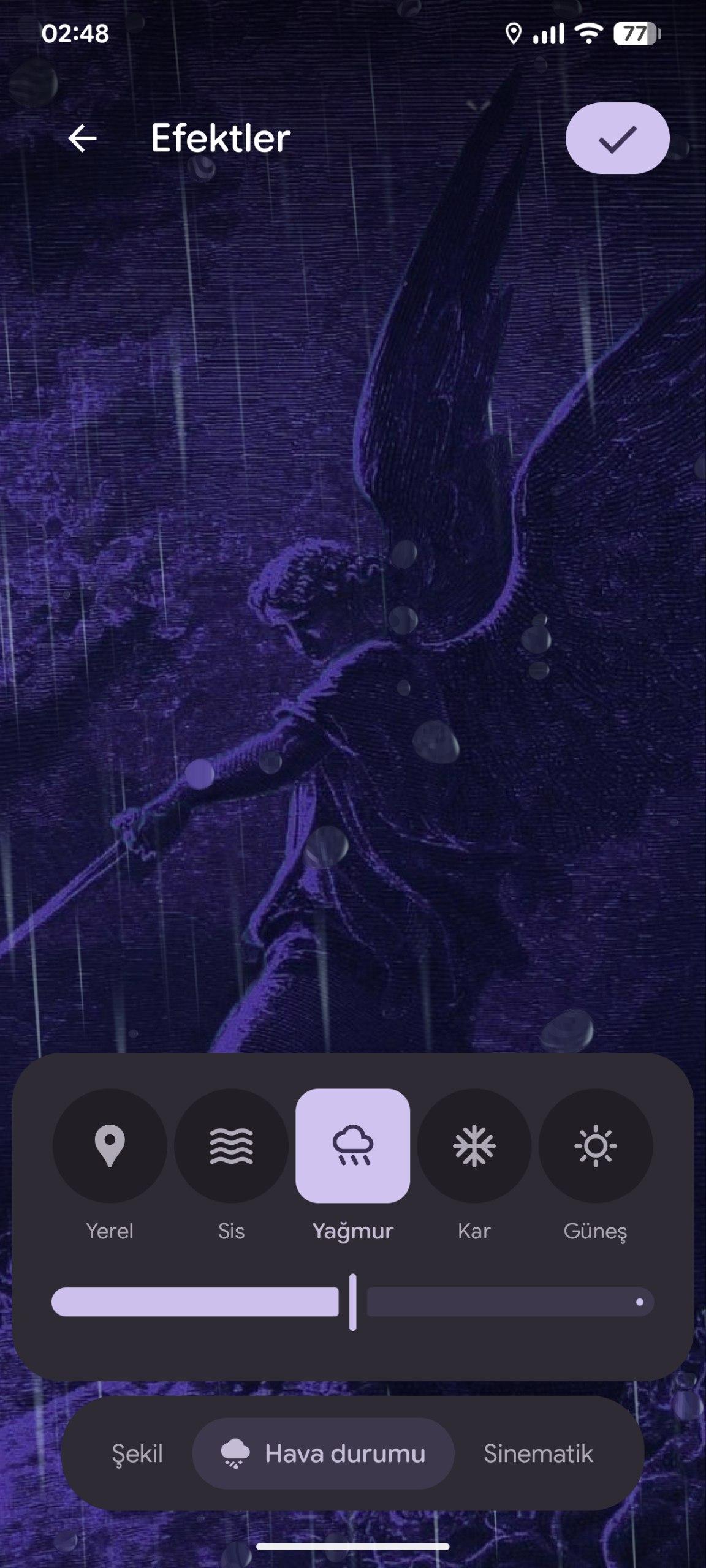Open the Sinematik tab
Screen dimensions: 706x1568
538,1453
